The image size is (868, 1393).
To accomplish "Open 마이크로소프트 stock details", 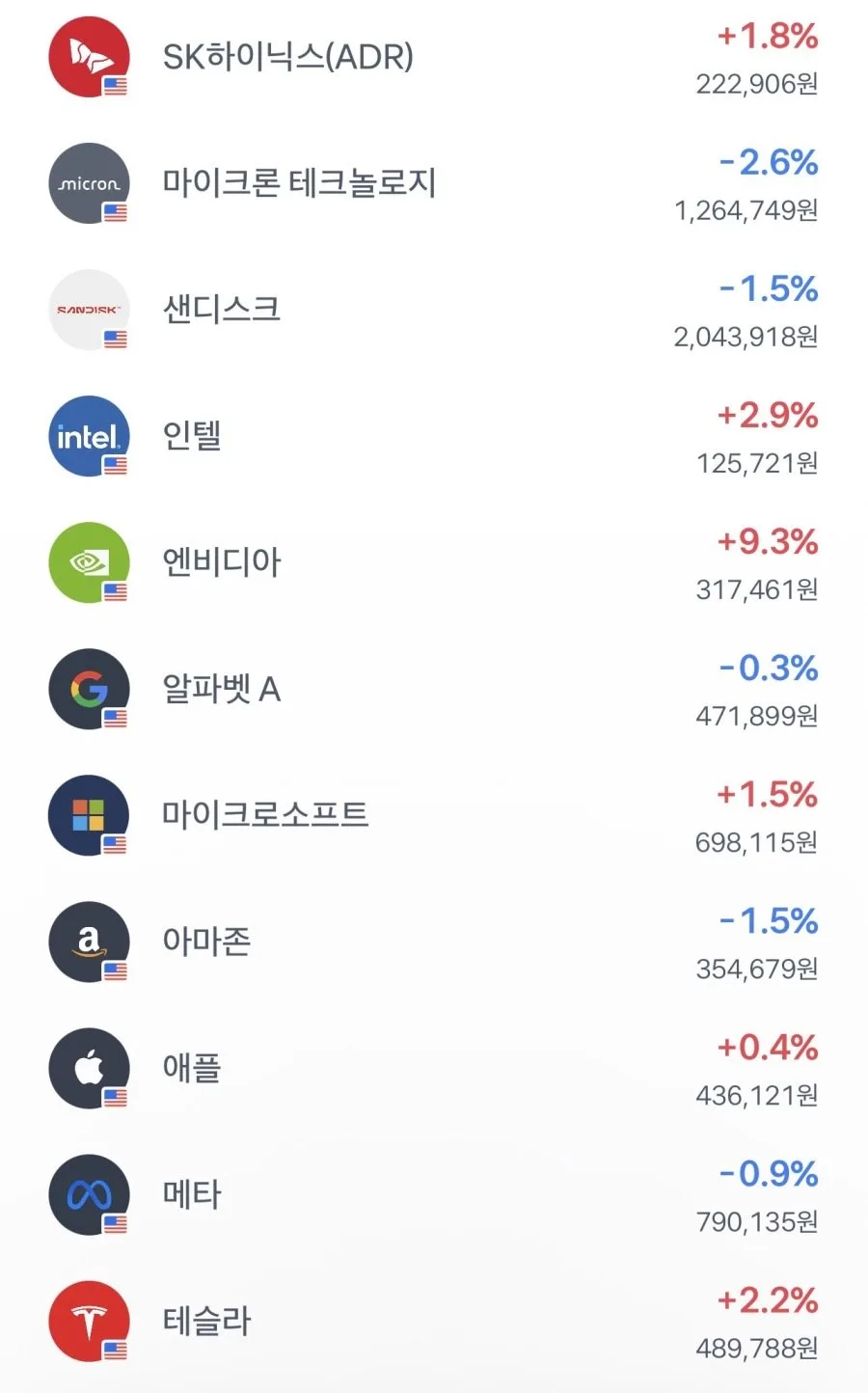I will point(434,815).
